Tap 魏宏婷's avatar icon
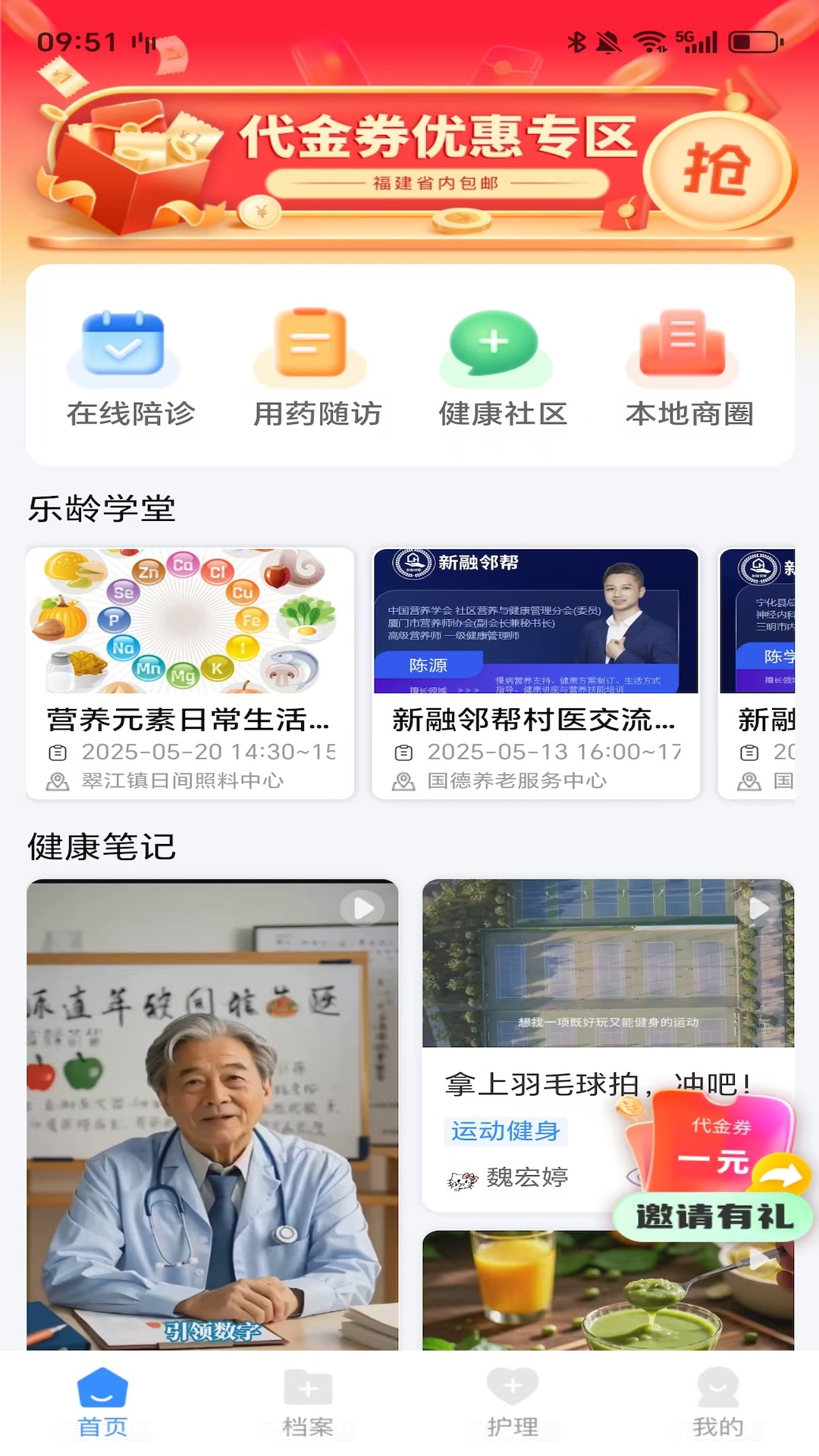 coord(463,1178)
